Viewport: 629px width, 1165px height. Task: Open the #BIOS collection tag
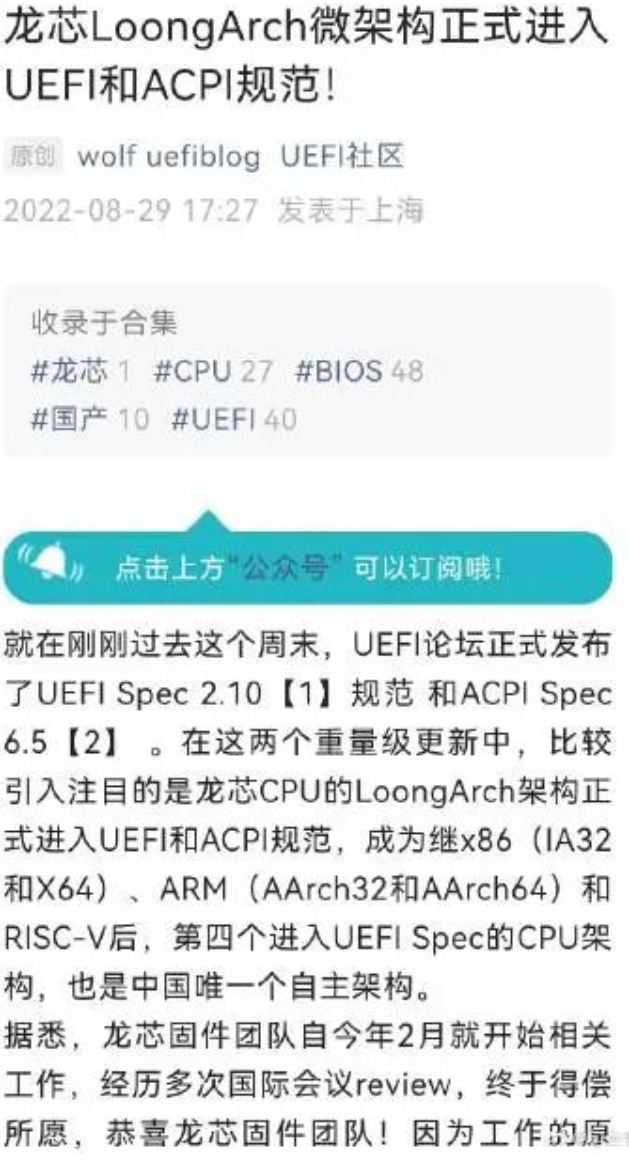(339, 372)
